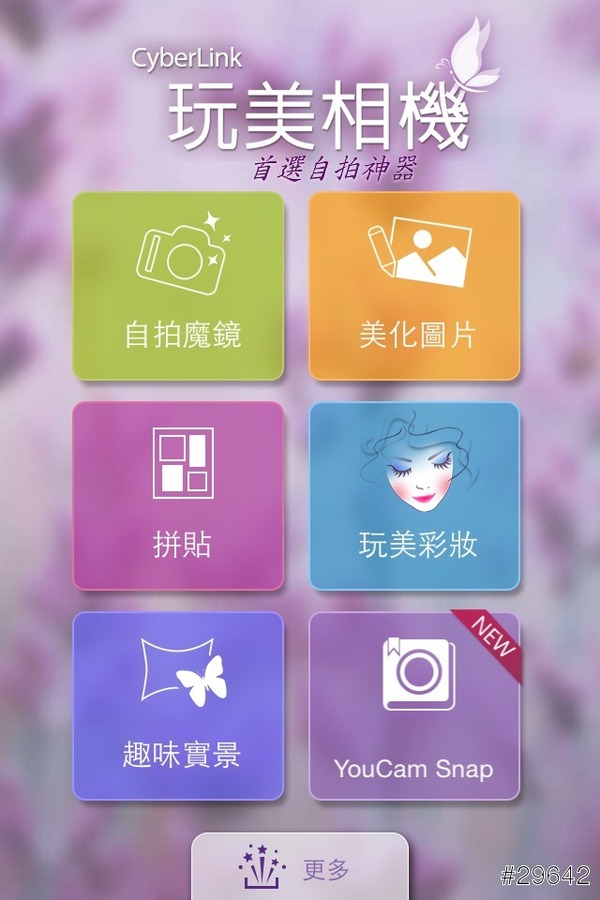Select the 美化圖片 photo editing tile

coord(415,286)
